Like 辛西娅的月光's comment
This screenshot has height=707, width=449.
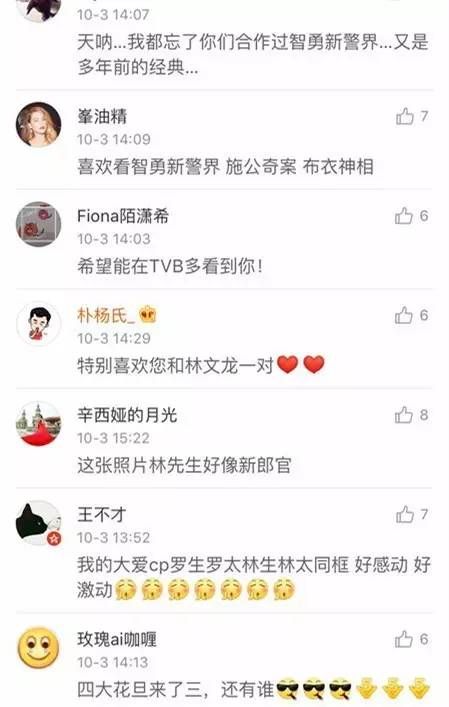click(404, 415)
